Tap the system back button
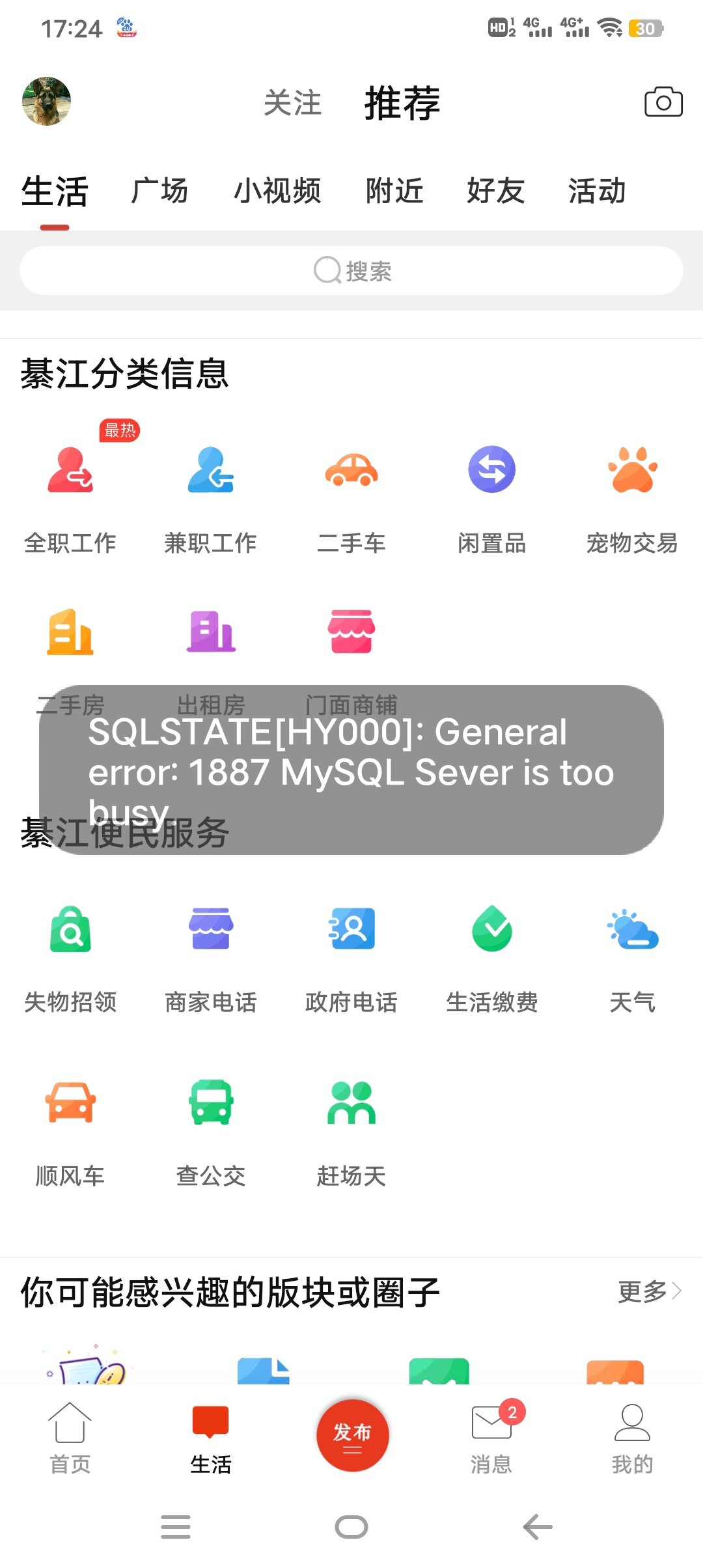 (x=538, y=1527)
